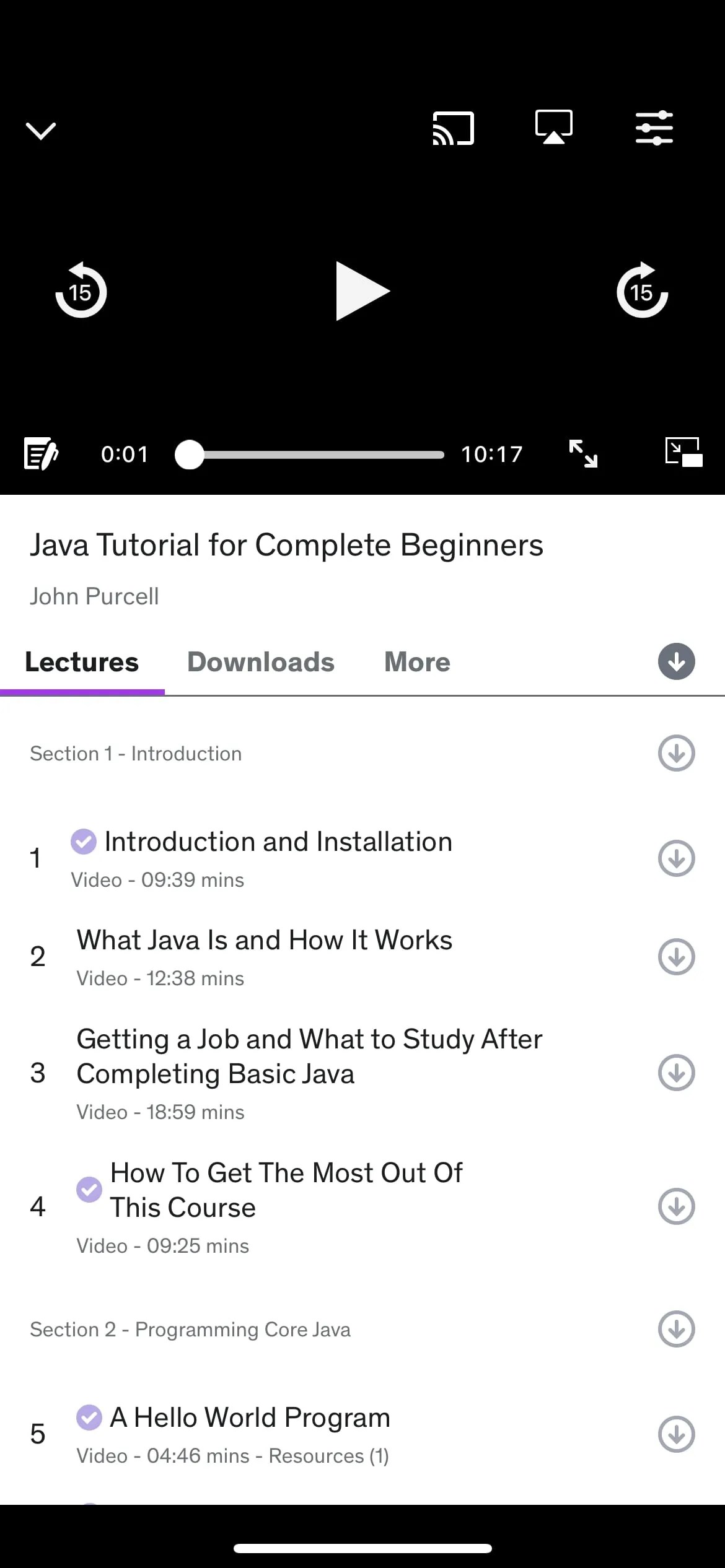Open lecture Introduction and Installation
This screenshot has width=725, height=1568.
(278, 842)
